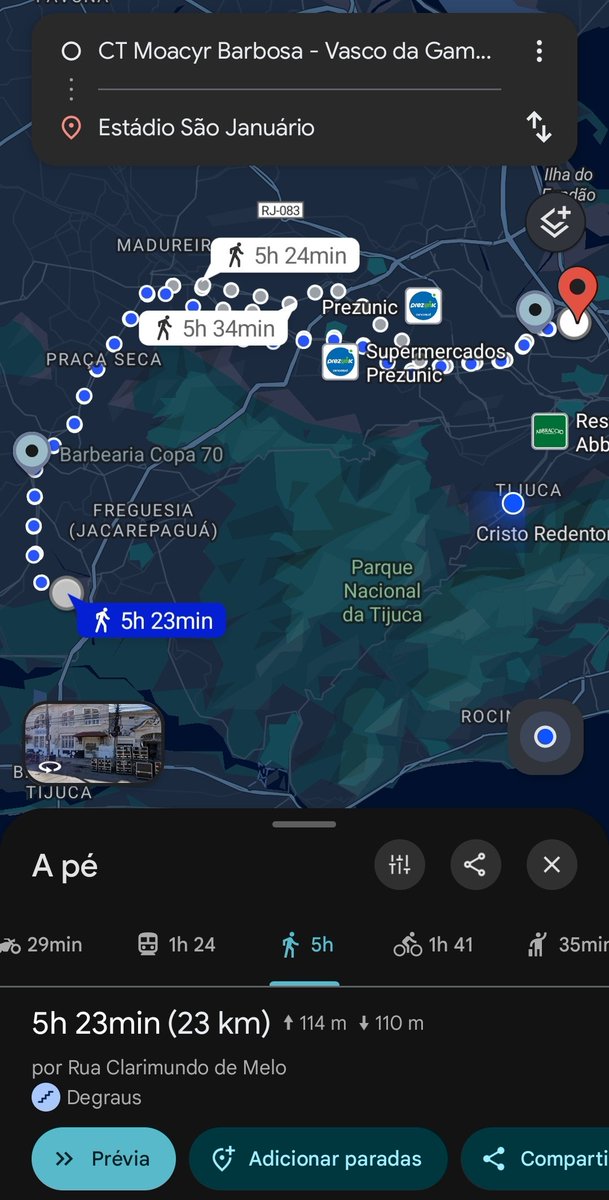This screenshot has width=609, height=1200.
Task: Switch to ride-hailing 35min tab
Action: tap(568, 944)
